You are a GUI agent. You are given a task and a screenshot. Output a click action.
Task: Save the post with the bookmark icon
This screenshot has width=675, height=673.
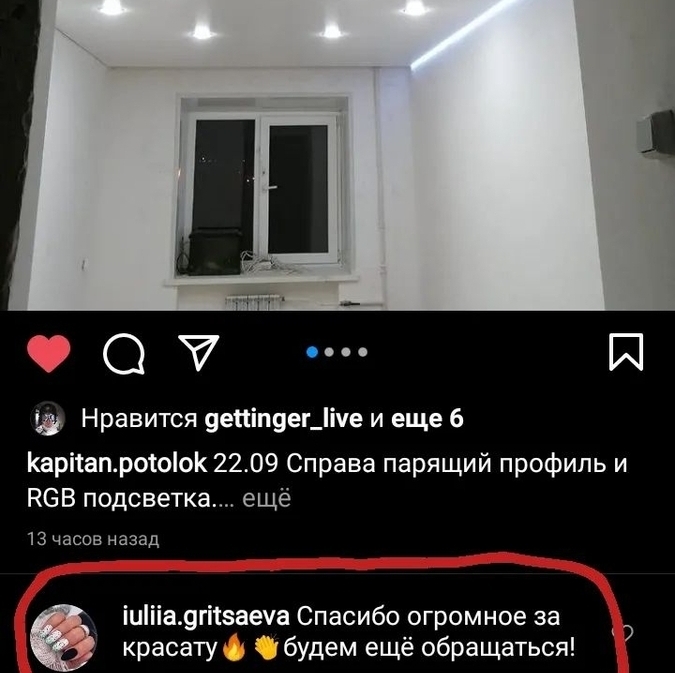626,351
